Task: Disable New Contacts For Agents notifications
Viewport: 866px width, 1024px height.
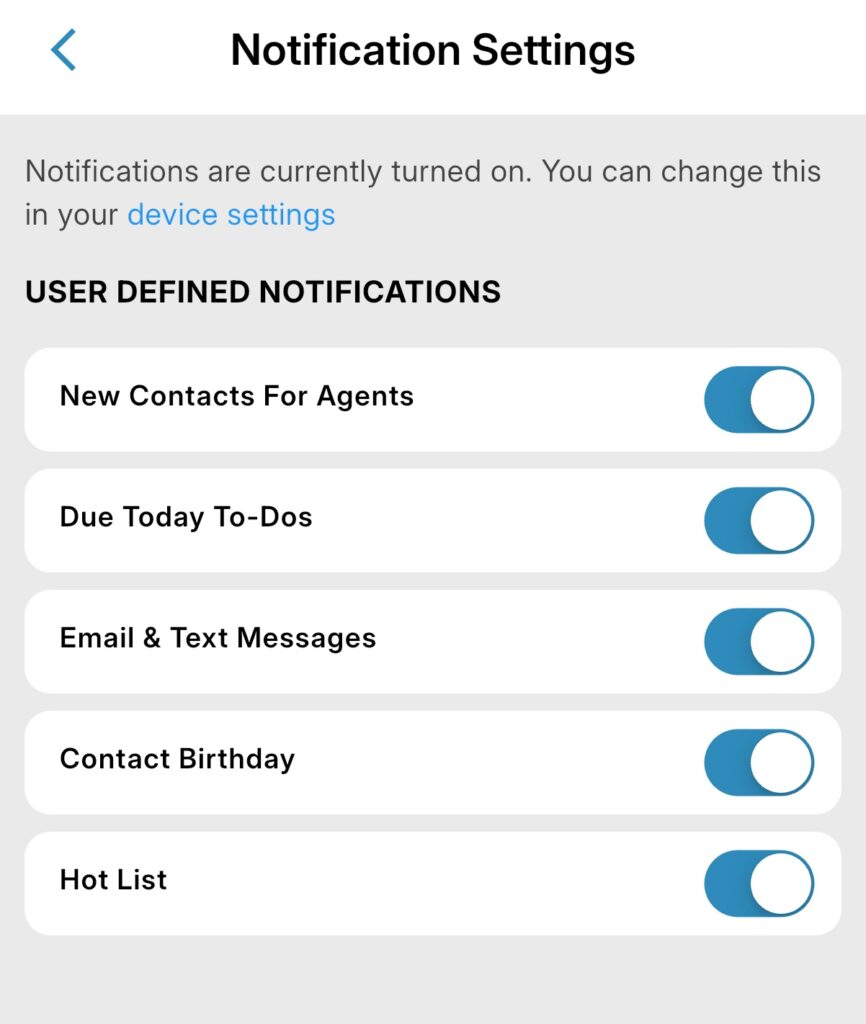Action: (x=759, y=399)
